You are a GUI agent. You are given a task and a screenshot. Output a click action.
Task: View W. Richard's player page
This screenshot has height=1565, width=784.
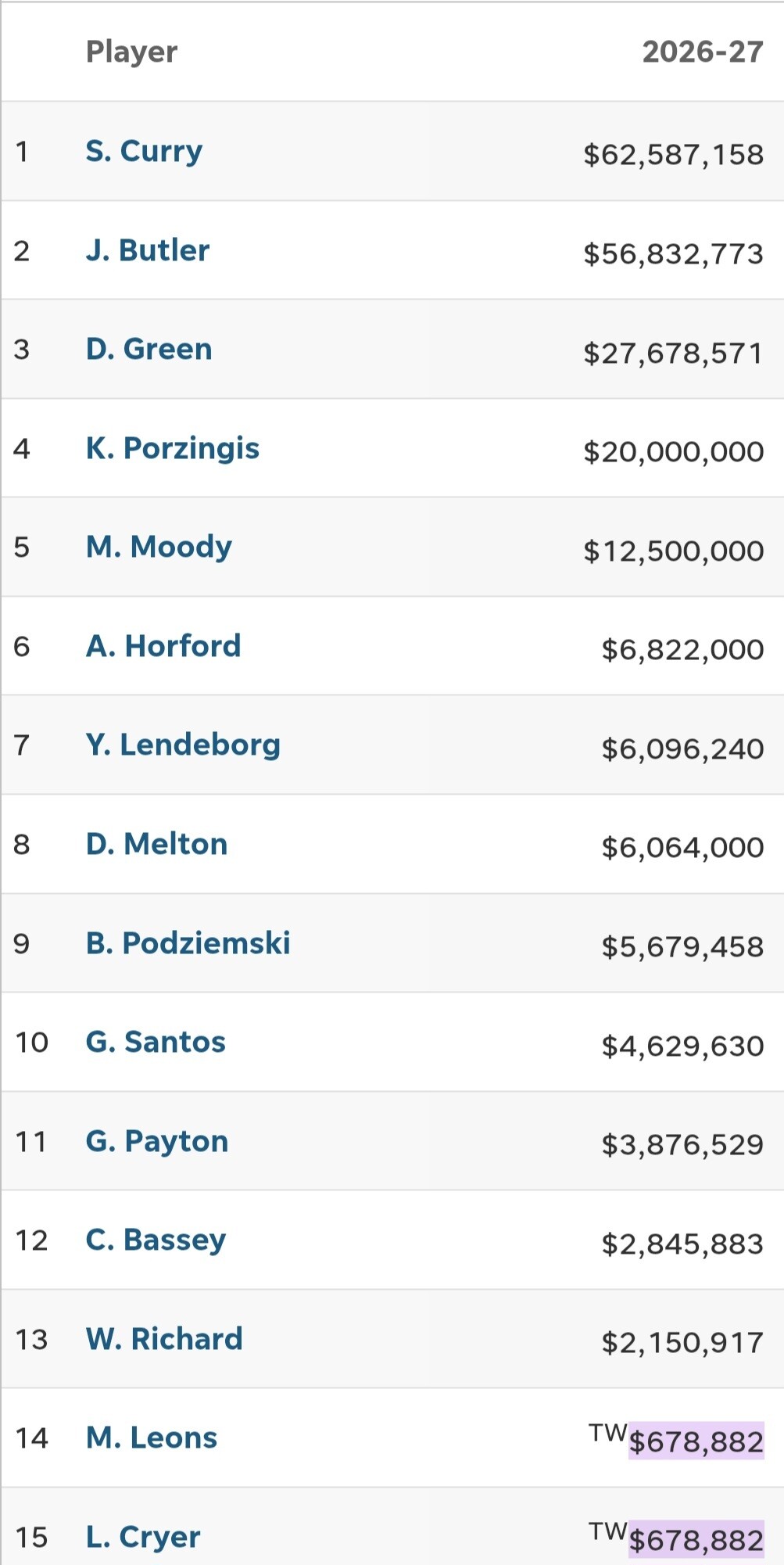click(164, 1339)
